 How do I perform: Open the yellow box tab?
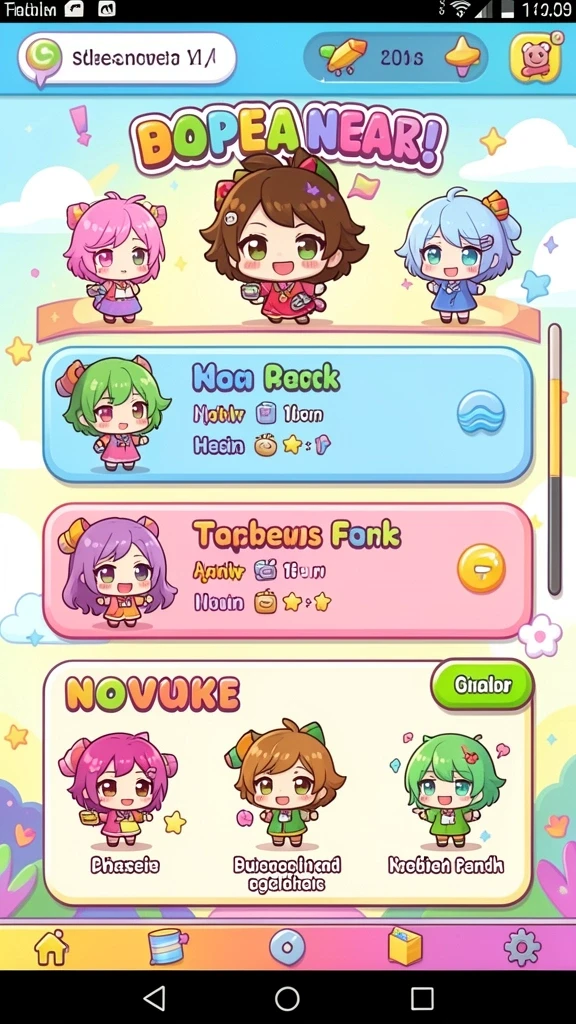click(x=405, y=946)
